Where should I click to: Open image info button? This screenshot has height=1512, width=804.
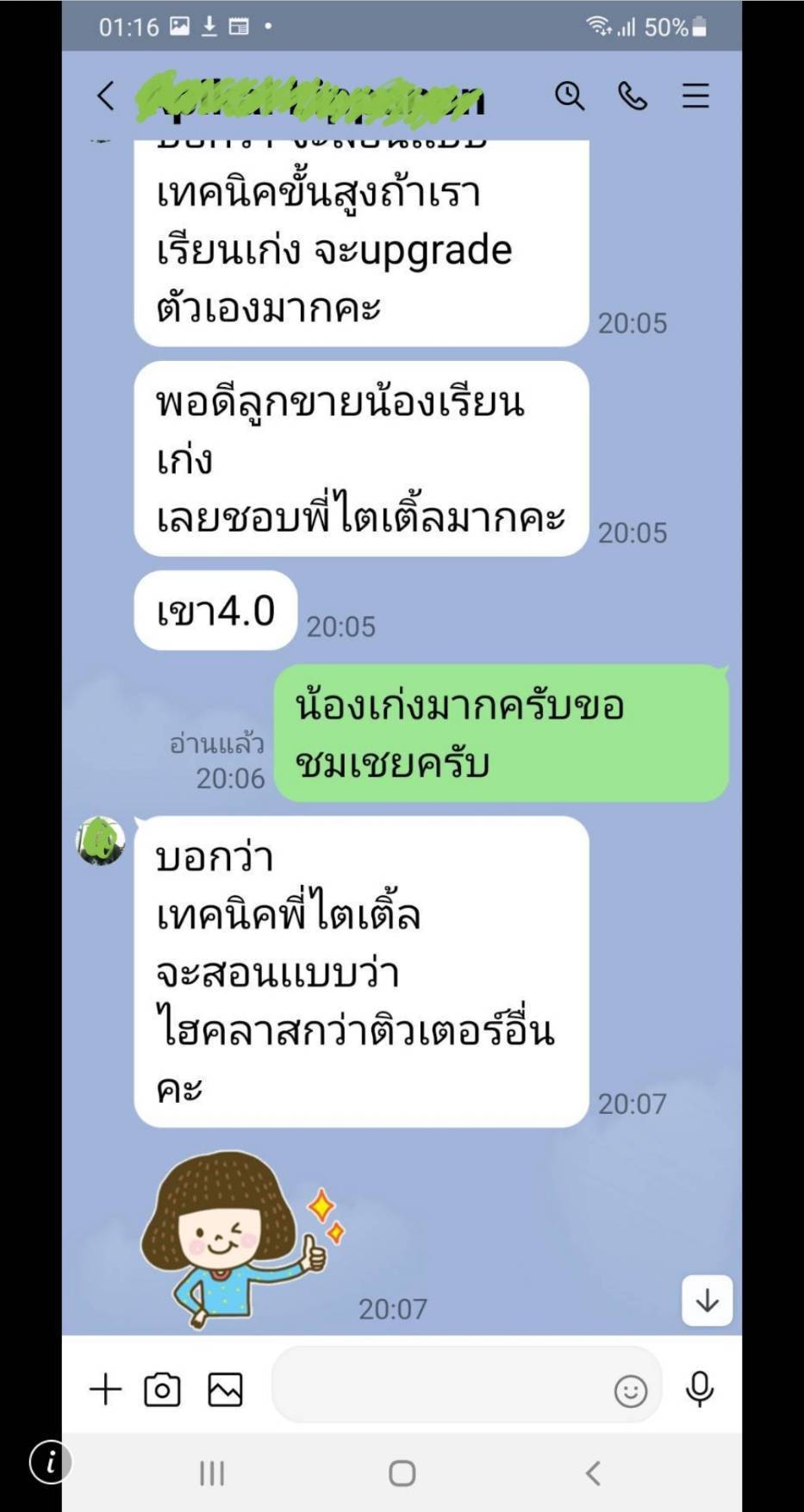(x=50, y=1462)
